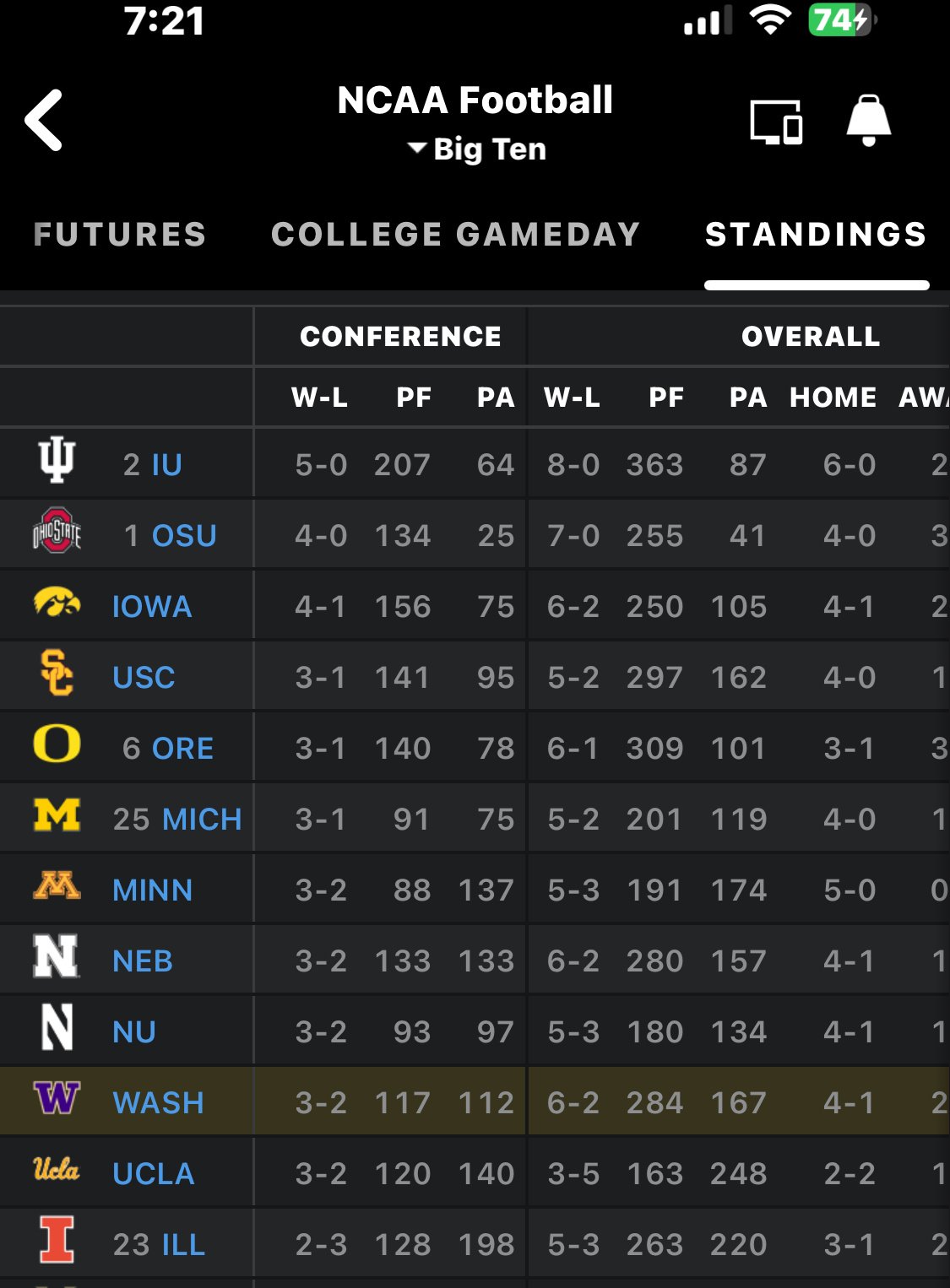Select the Standings tab

pos(816,235)
